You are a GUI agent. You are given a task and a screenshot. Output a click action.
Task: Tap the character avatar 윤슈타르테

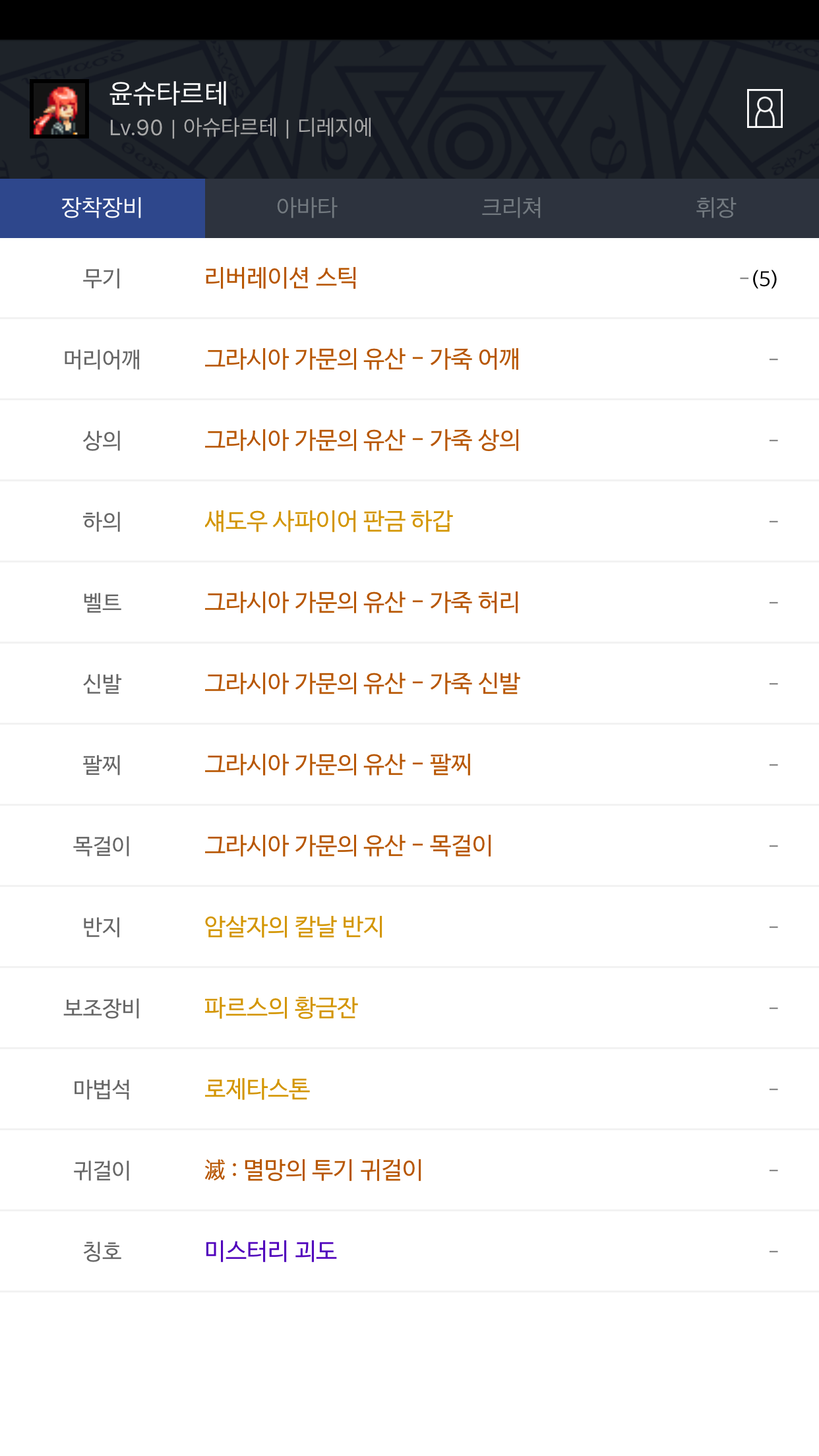point(59,109)
